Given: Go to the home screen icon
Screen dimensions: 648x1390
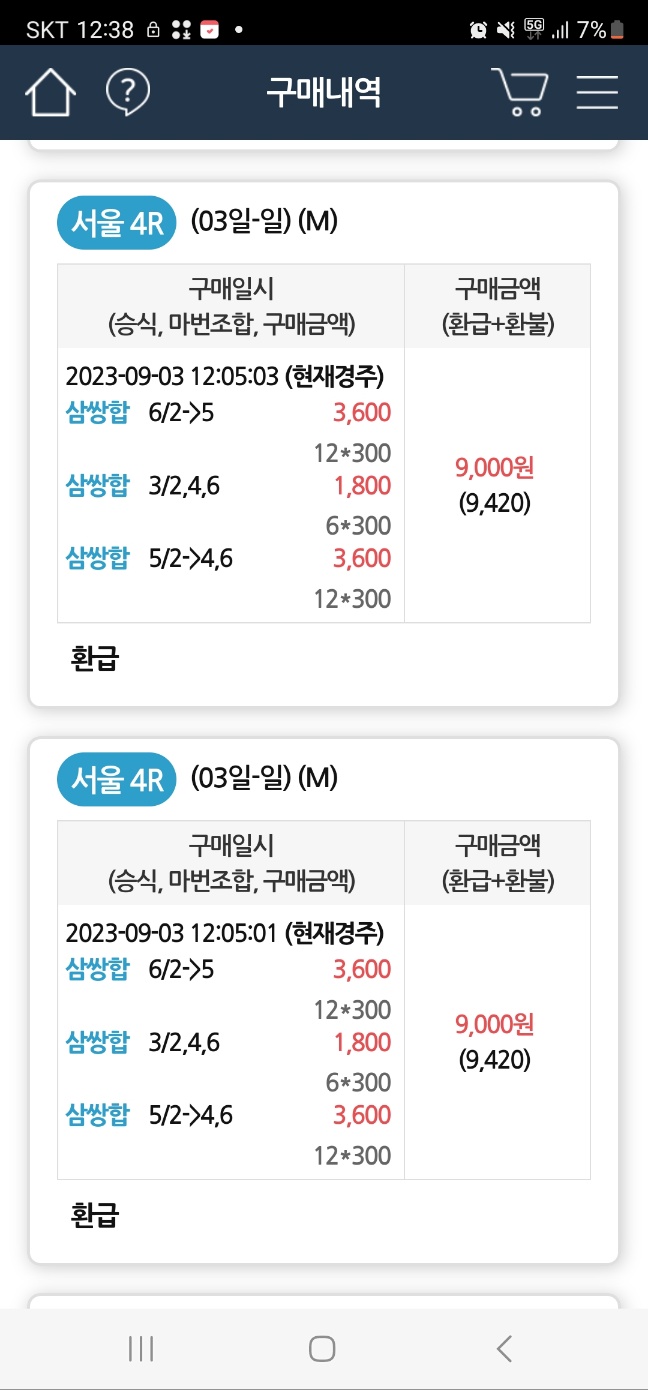Looking at the screenshot, I should 50,93.
